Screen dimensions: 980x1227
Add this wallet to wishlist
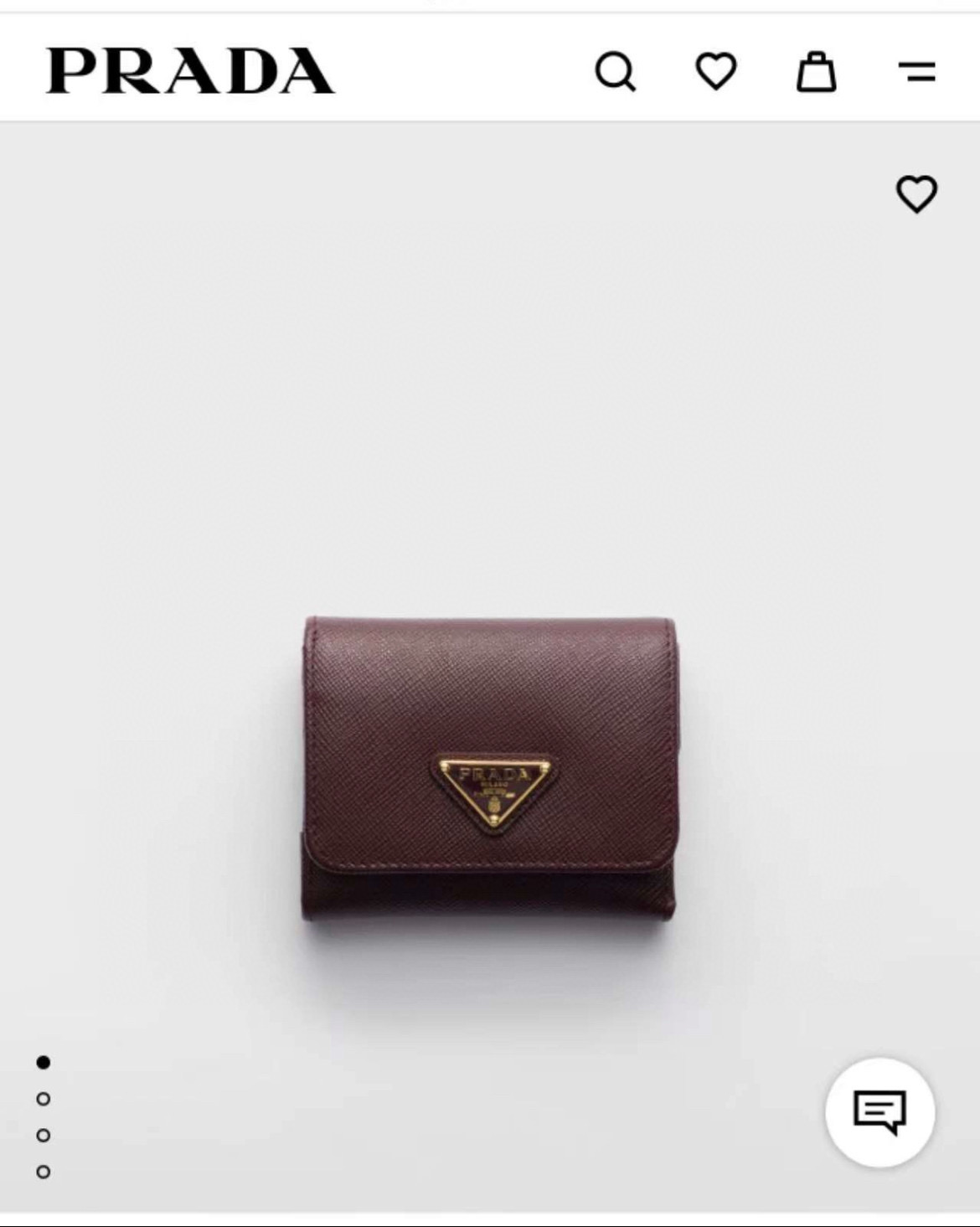click(x=916, y=194)
